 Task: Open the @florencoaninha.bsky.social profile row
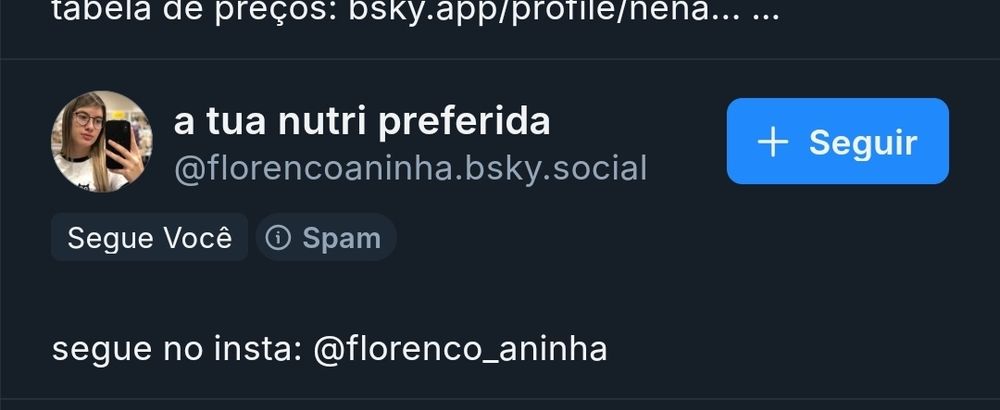[410, 168]
